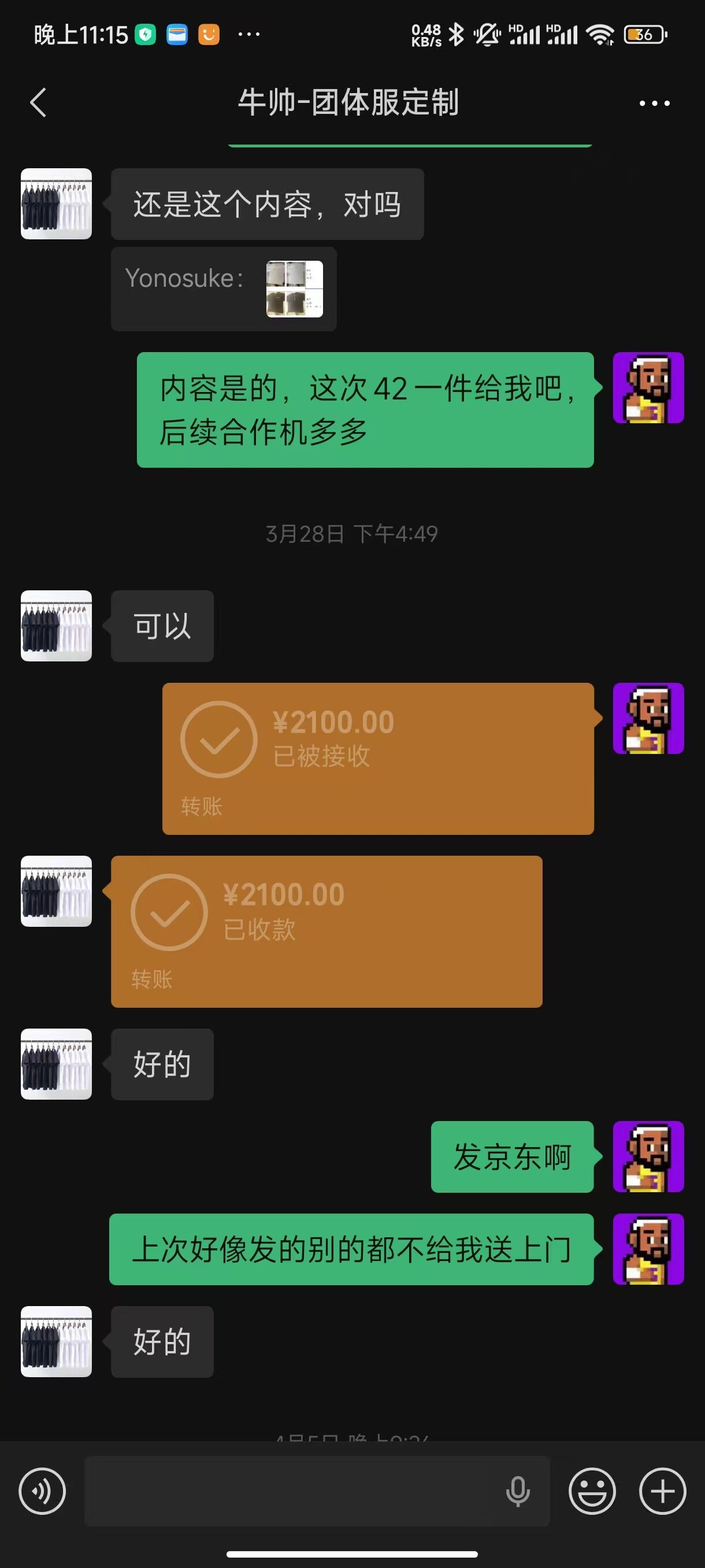Screen dimensions: 705x1568
Task: Go back from the 牛帅-团体服定制 chat
Action: pos(38,102)
